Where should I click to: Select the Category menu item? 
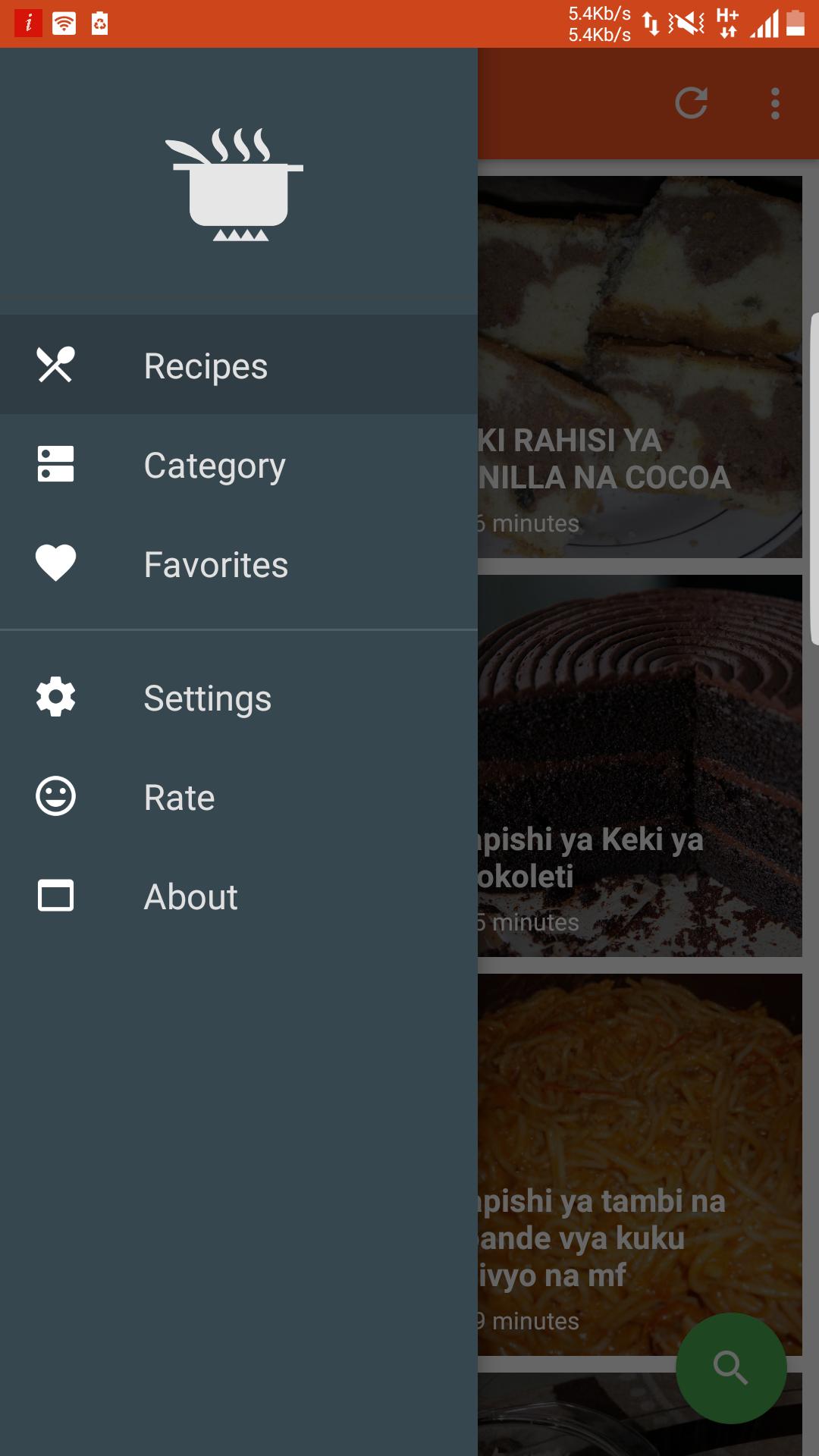[214, 465]
